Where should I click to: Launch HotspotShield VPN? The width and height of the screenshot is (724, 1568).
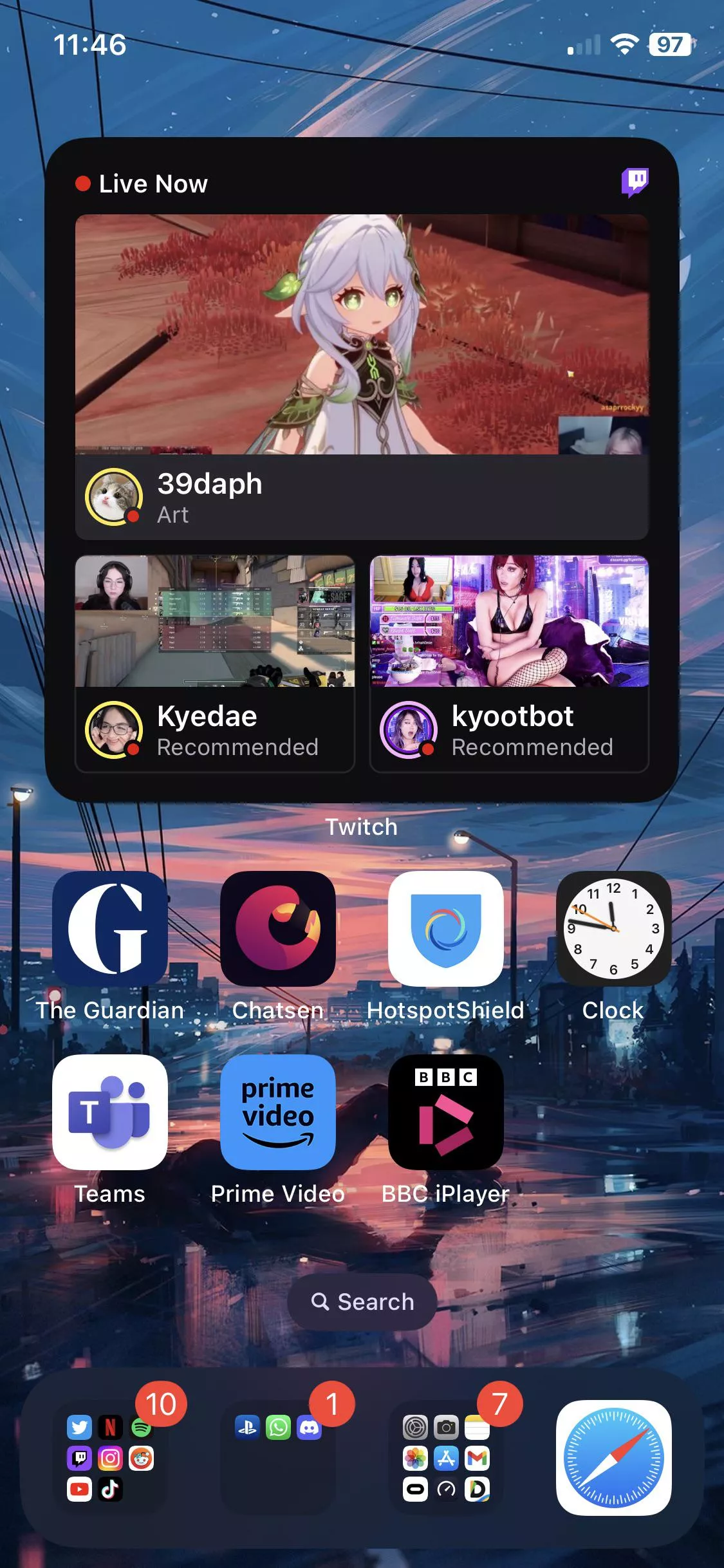446,928
